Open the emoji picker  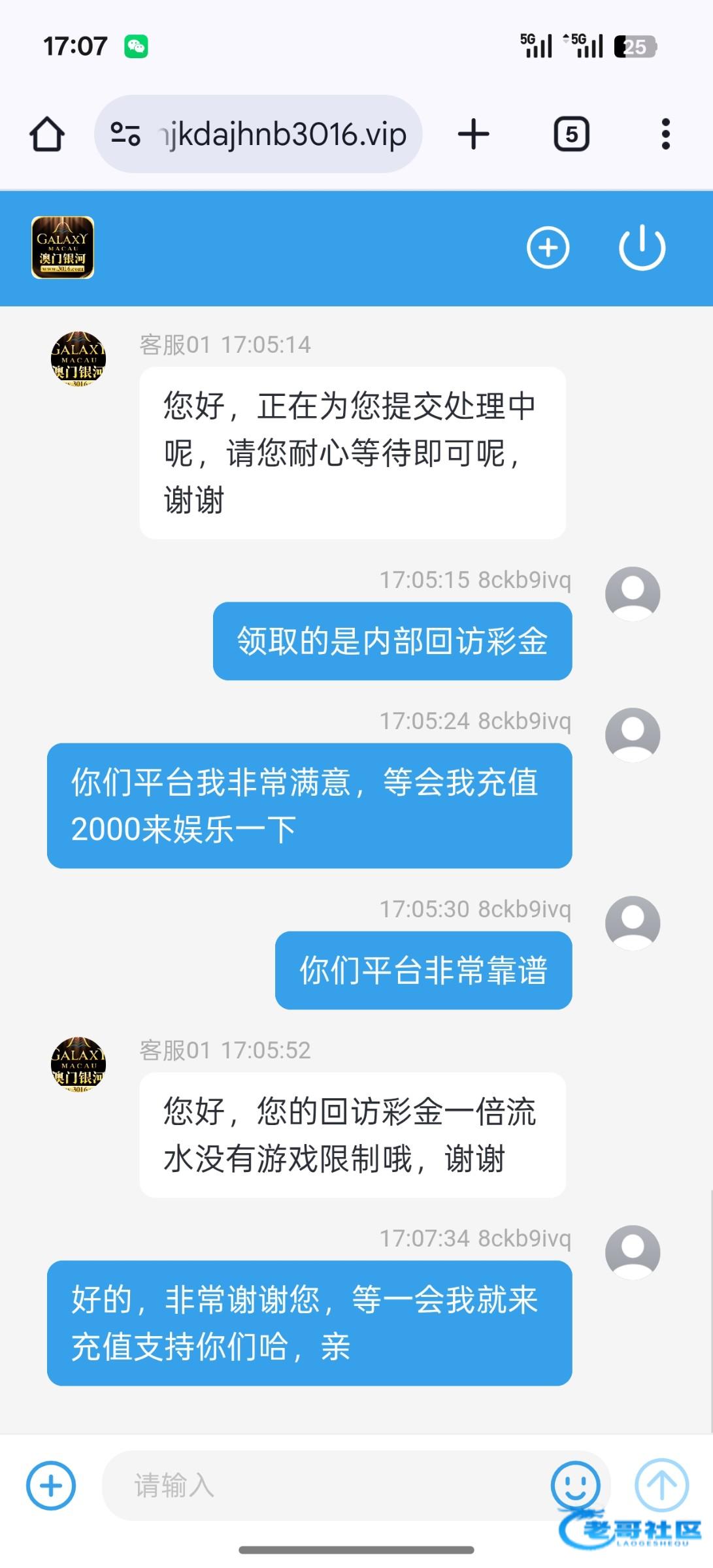tap(575, 1485)
